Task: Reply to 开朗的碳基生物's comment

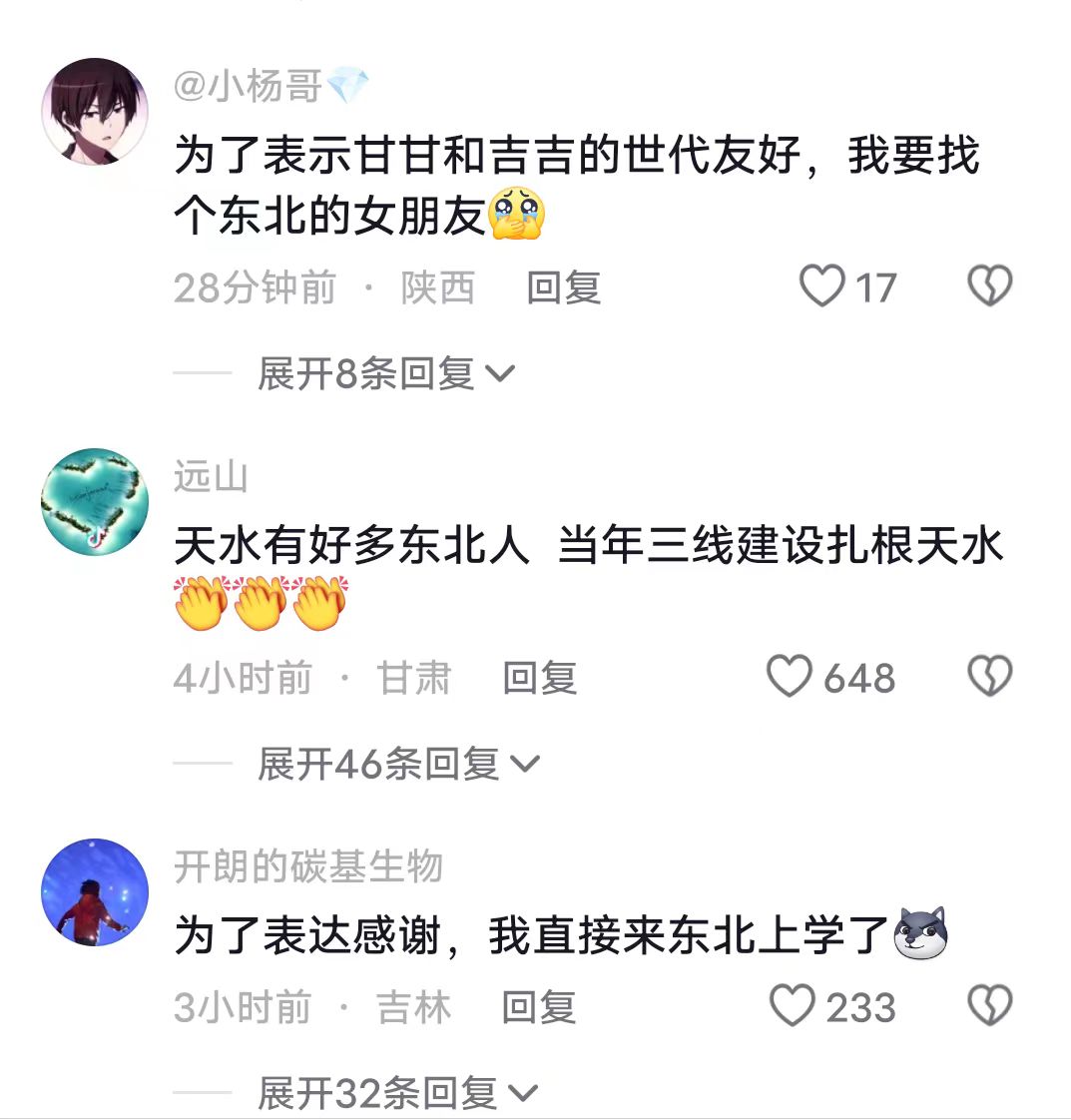Action: click(x=539, y=1007)
